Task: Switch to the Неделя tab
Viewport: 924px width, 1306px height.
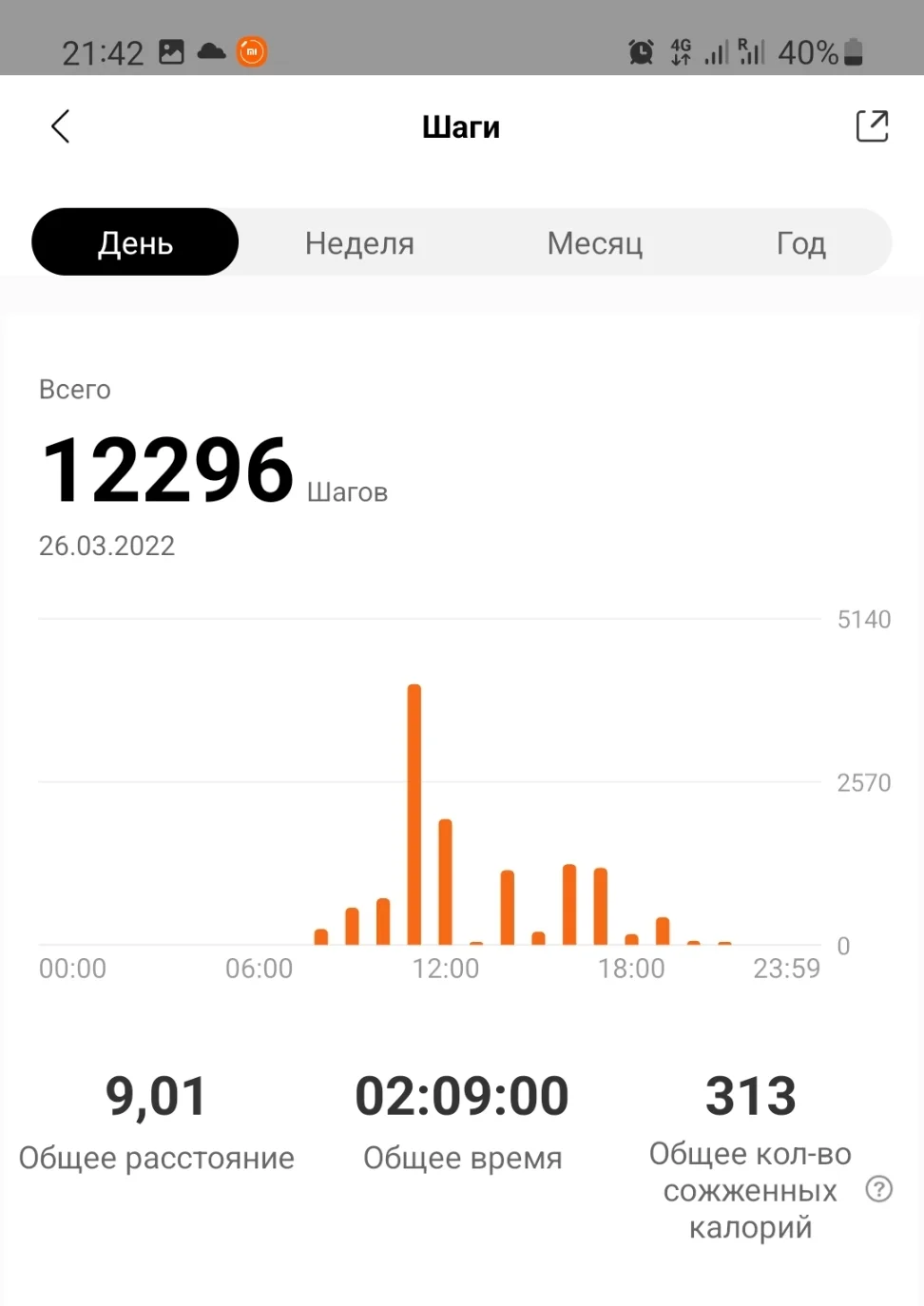Action: click(359, 243)
